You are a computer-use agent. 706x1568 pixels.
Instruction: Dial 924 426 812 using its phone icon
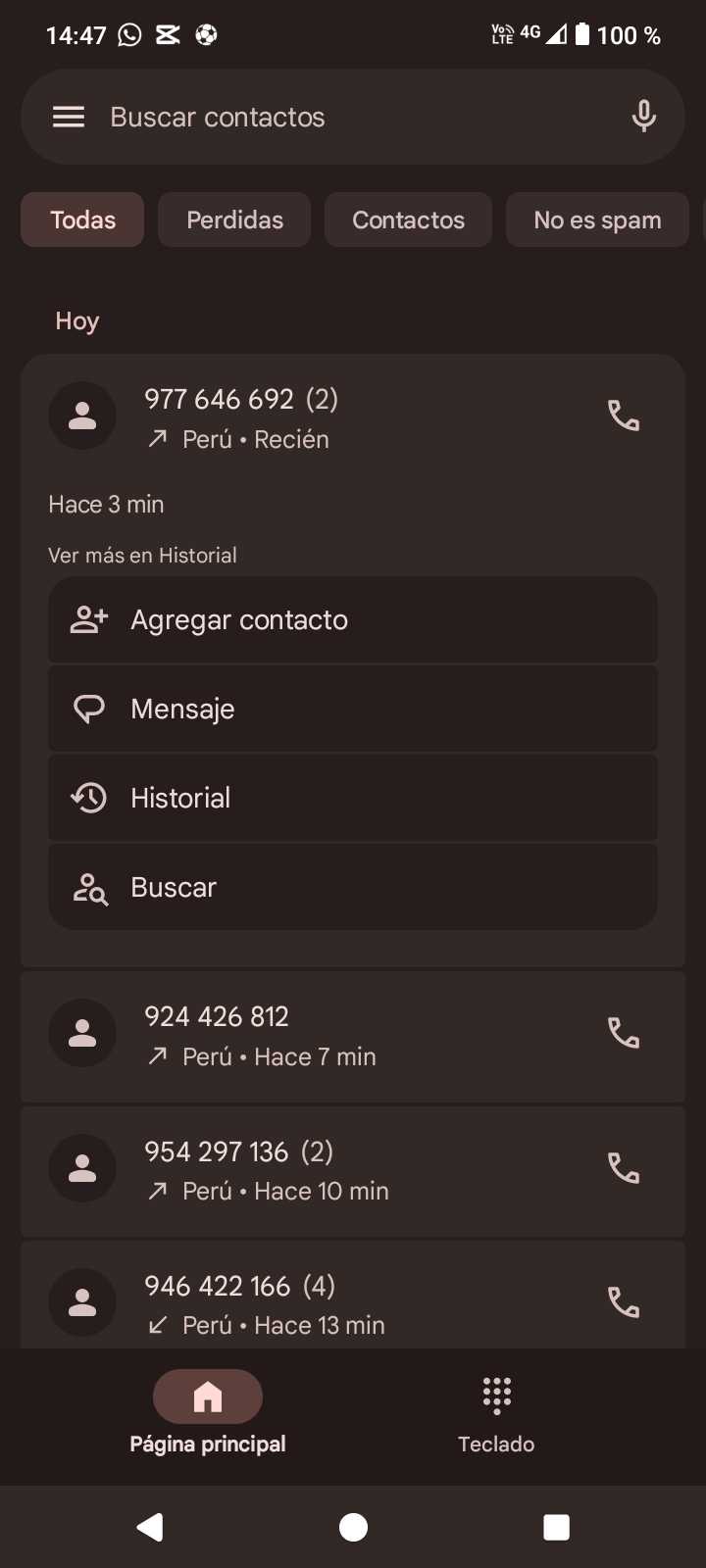pyautogui.click(x=624, y=1033)
